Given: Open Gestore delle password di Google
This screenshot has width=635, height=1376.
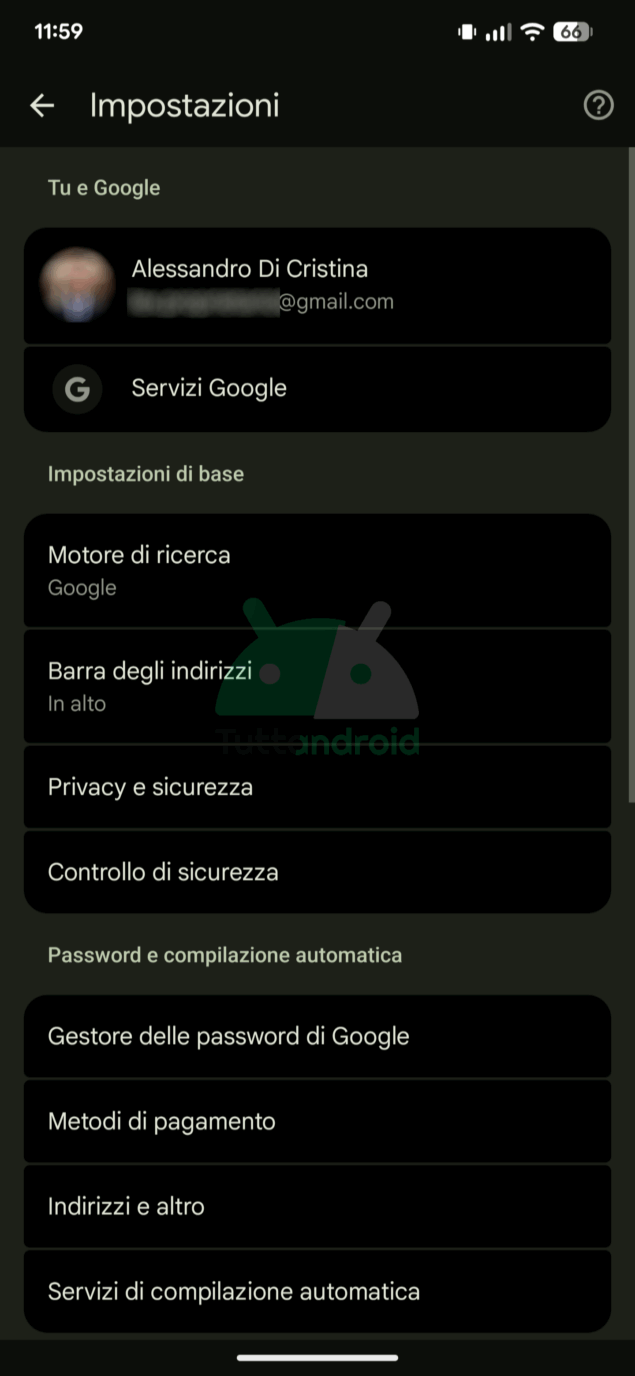Looking at the screenshot, I should [x=317, y=1036].
